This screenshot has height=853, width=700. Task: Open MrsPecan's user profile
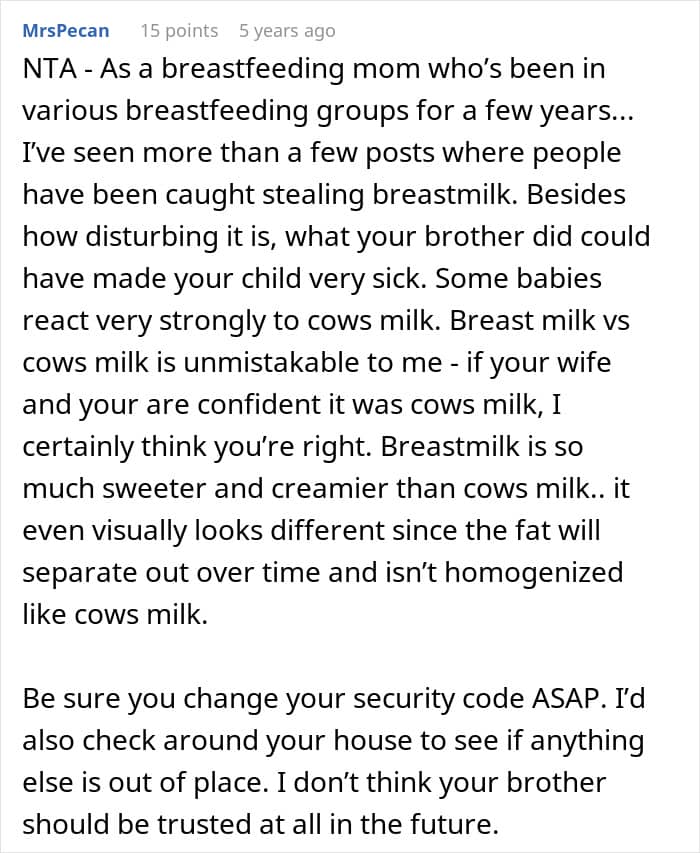pos(66,31)
